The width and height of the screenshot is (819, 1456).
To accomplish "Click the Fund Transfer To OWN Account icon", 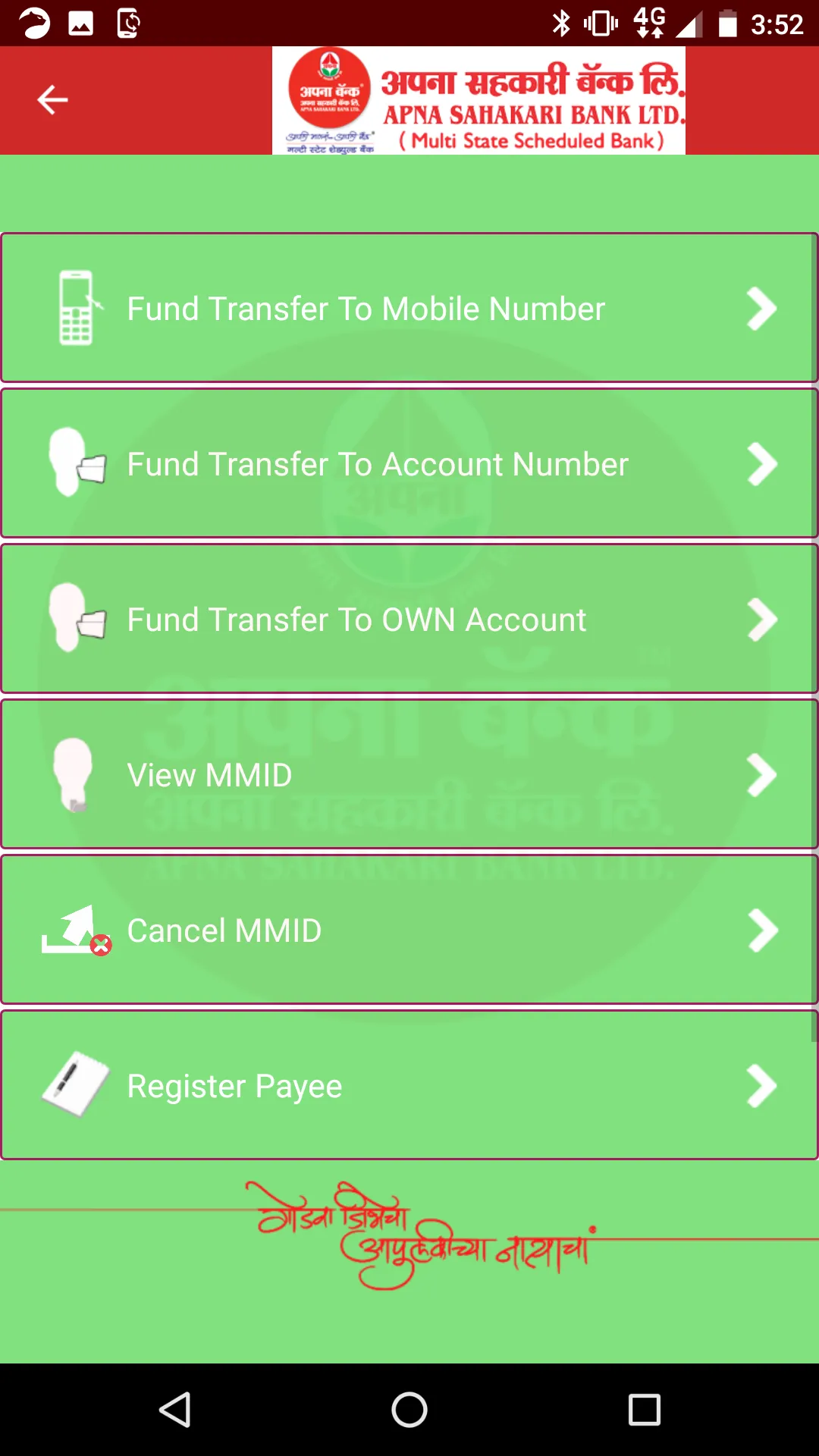I will tap(76, 619).
